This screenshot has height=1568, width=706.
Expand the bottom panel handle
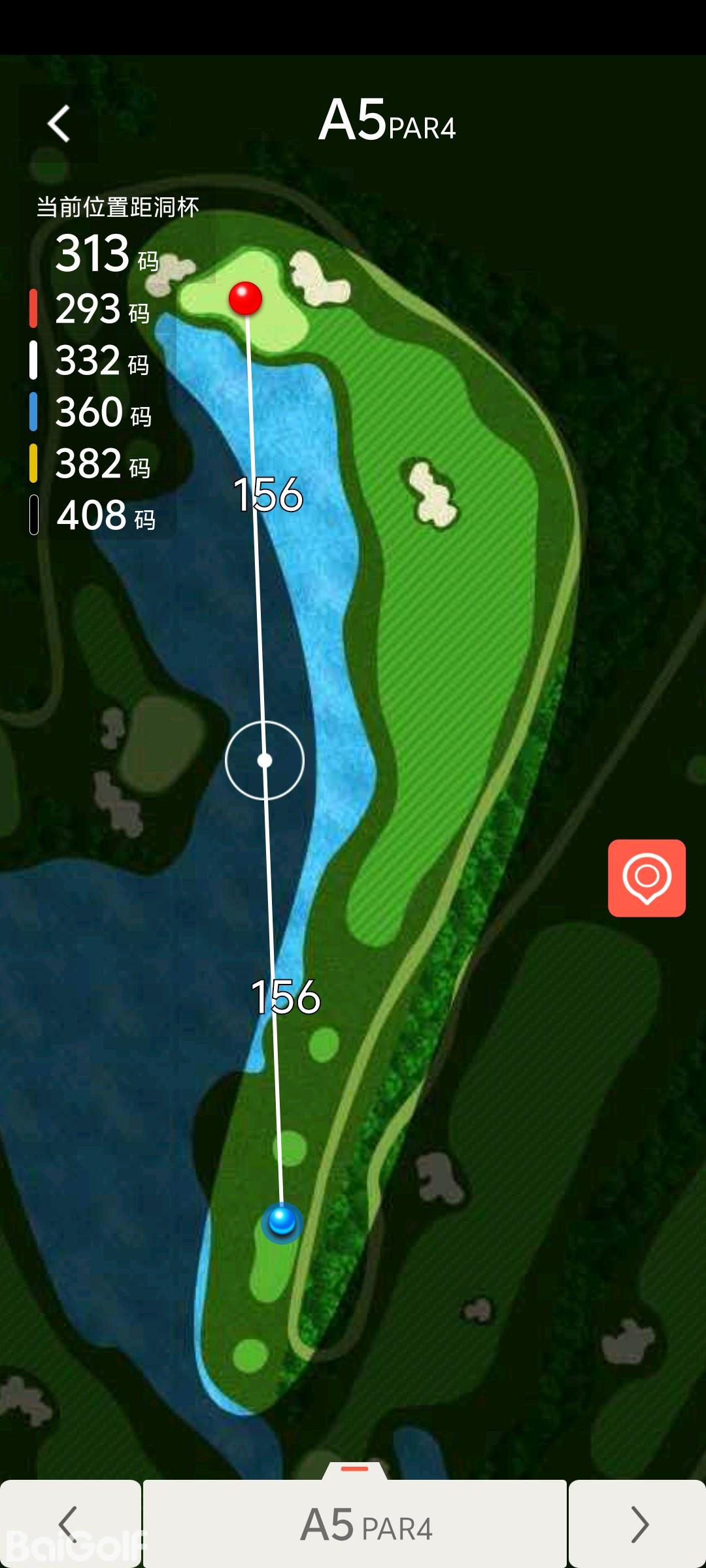pyautogui.click(x=355, y=1469)
